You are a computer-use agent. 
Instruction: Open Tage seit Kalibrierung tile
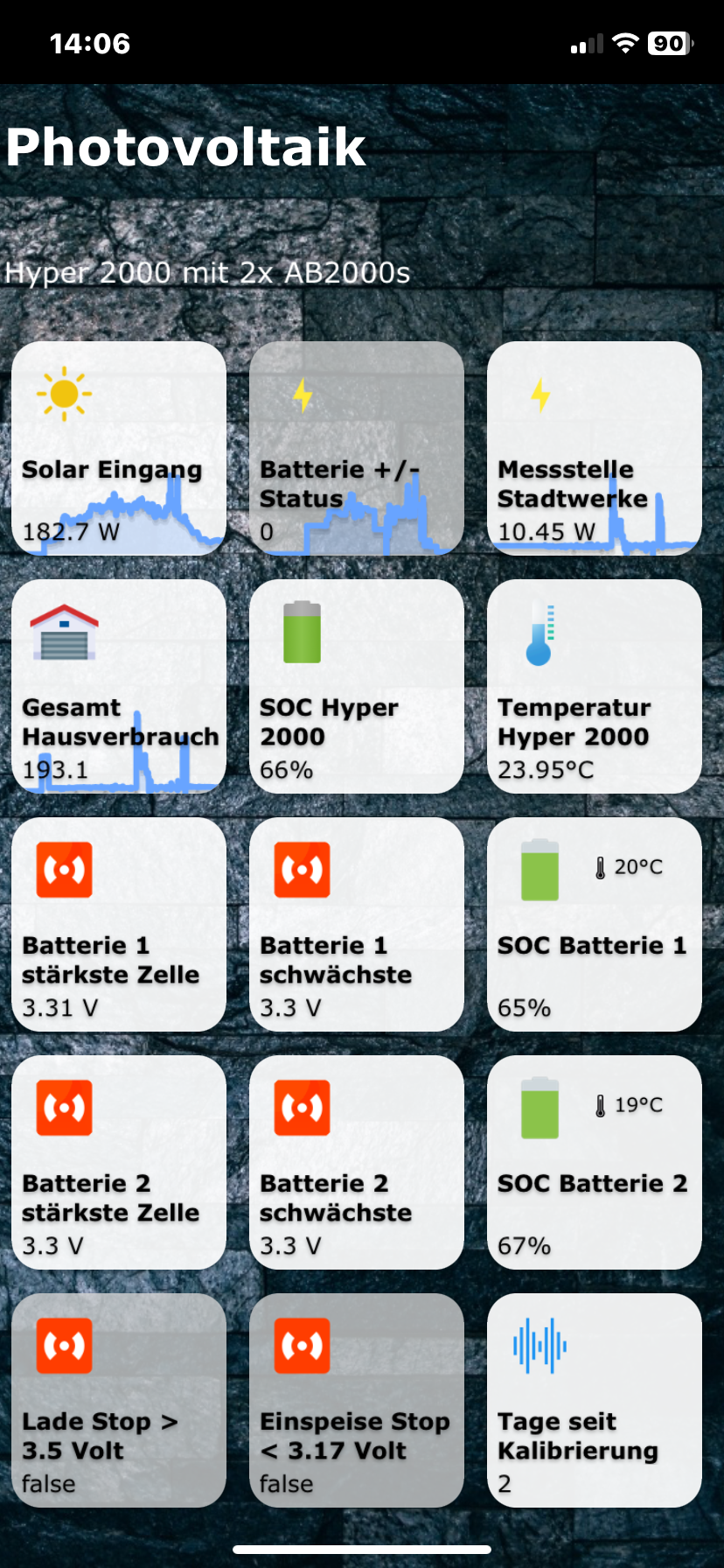point(595,1400)
